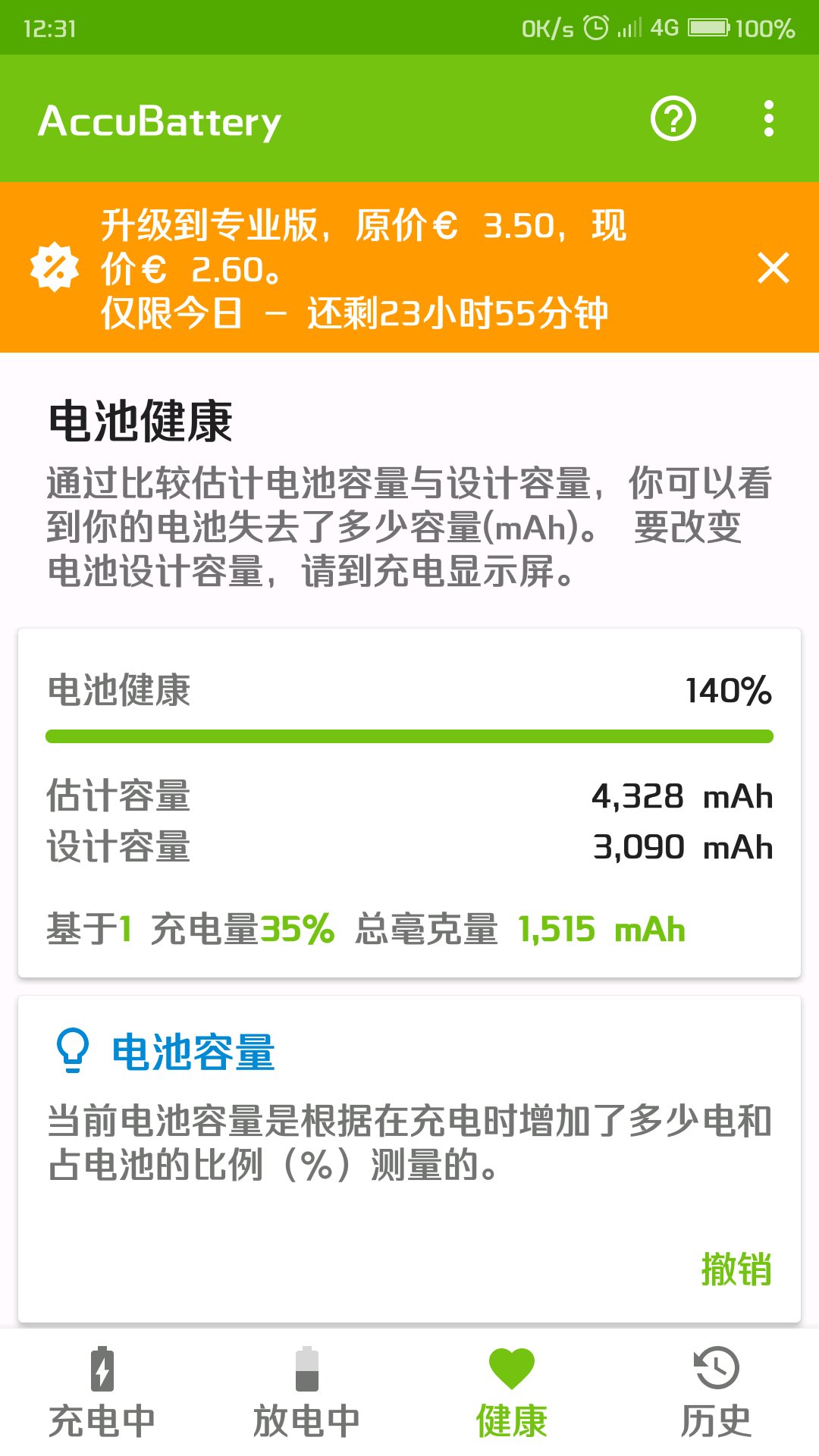Dismiss the pro upgrade promotion banner

point(773,268)
